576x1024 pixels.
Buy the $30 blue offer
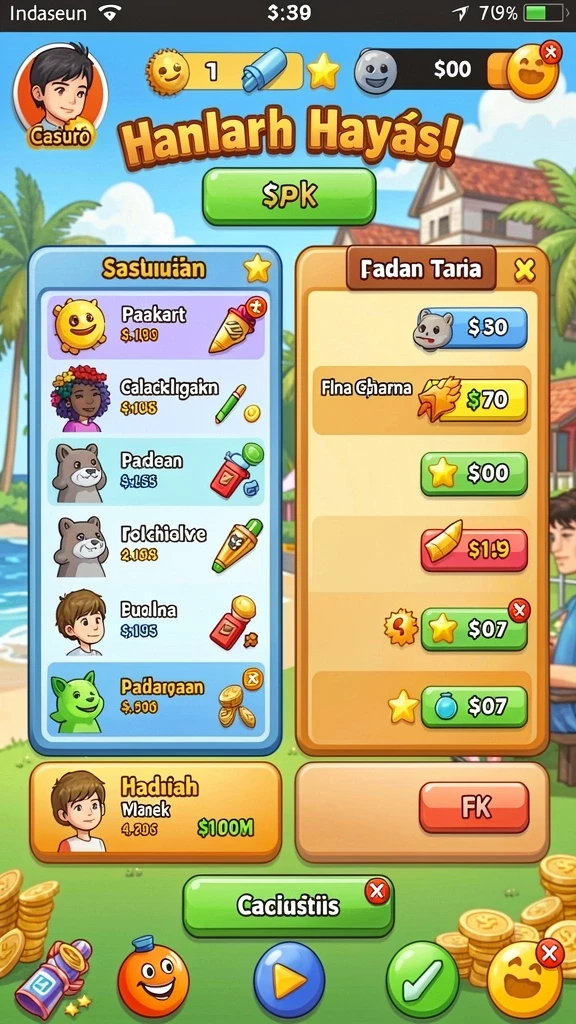[x=472, y=327]
